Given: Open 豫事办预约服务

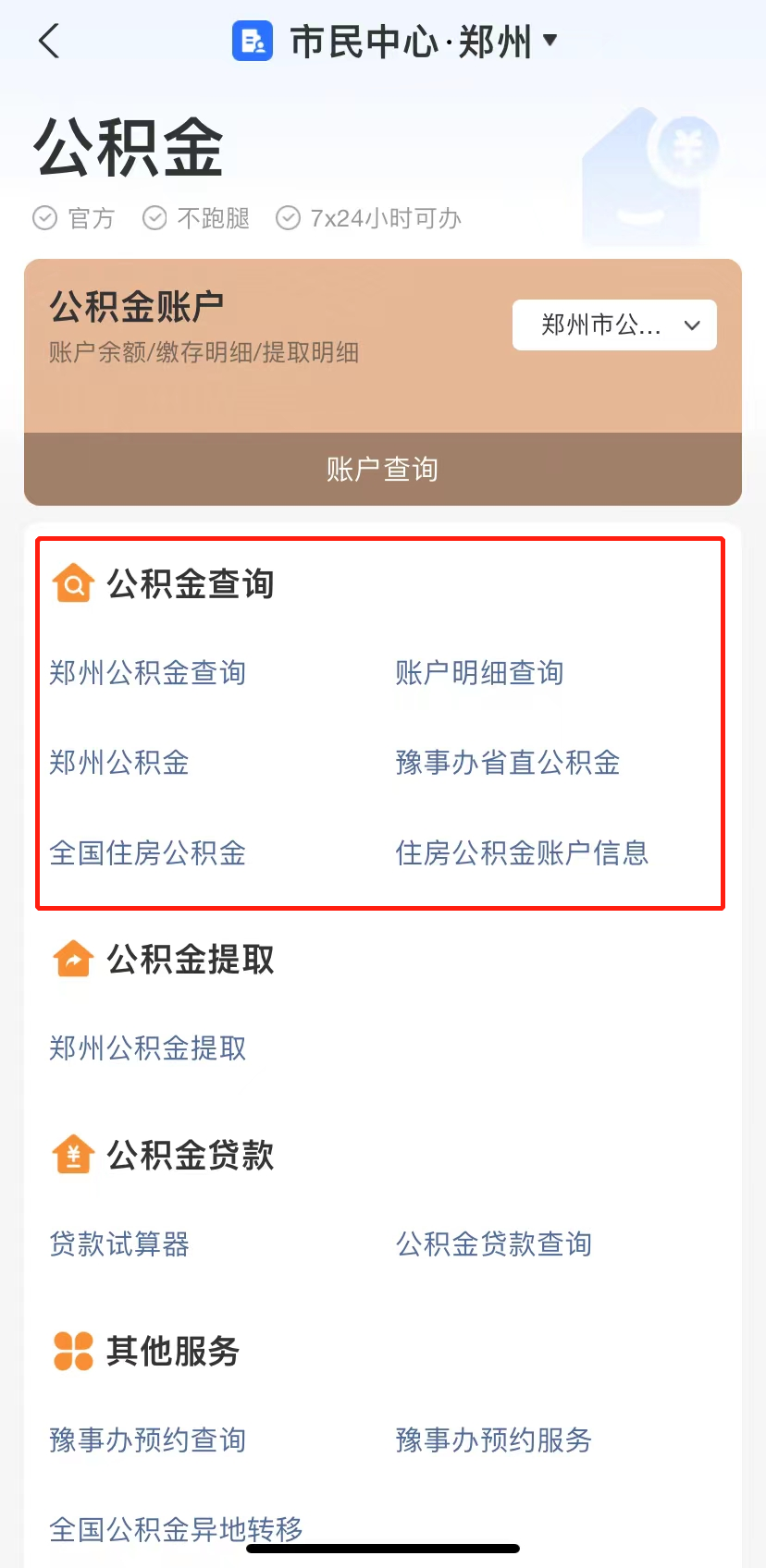Looking at the screenshot, I should 494,1440.
